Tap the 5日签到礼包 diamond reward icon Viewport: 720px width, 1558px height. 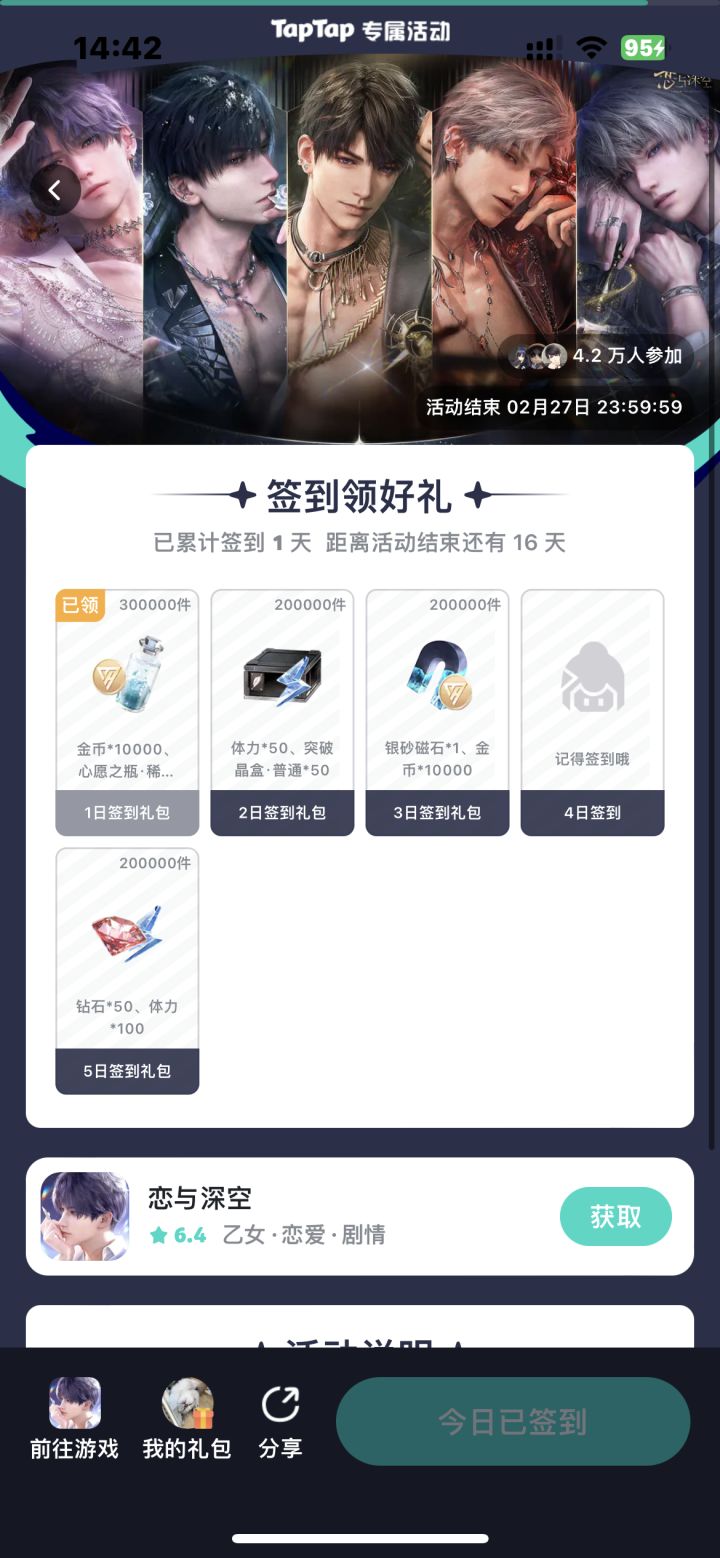click(x=127, y=935)
